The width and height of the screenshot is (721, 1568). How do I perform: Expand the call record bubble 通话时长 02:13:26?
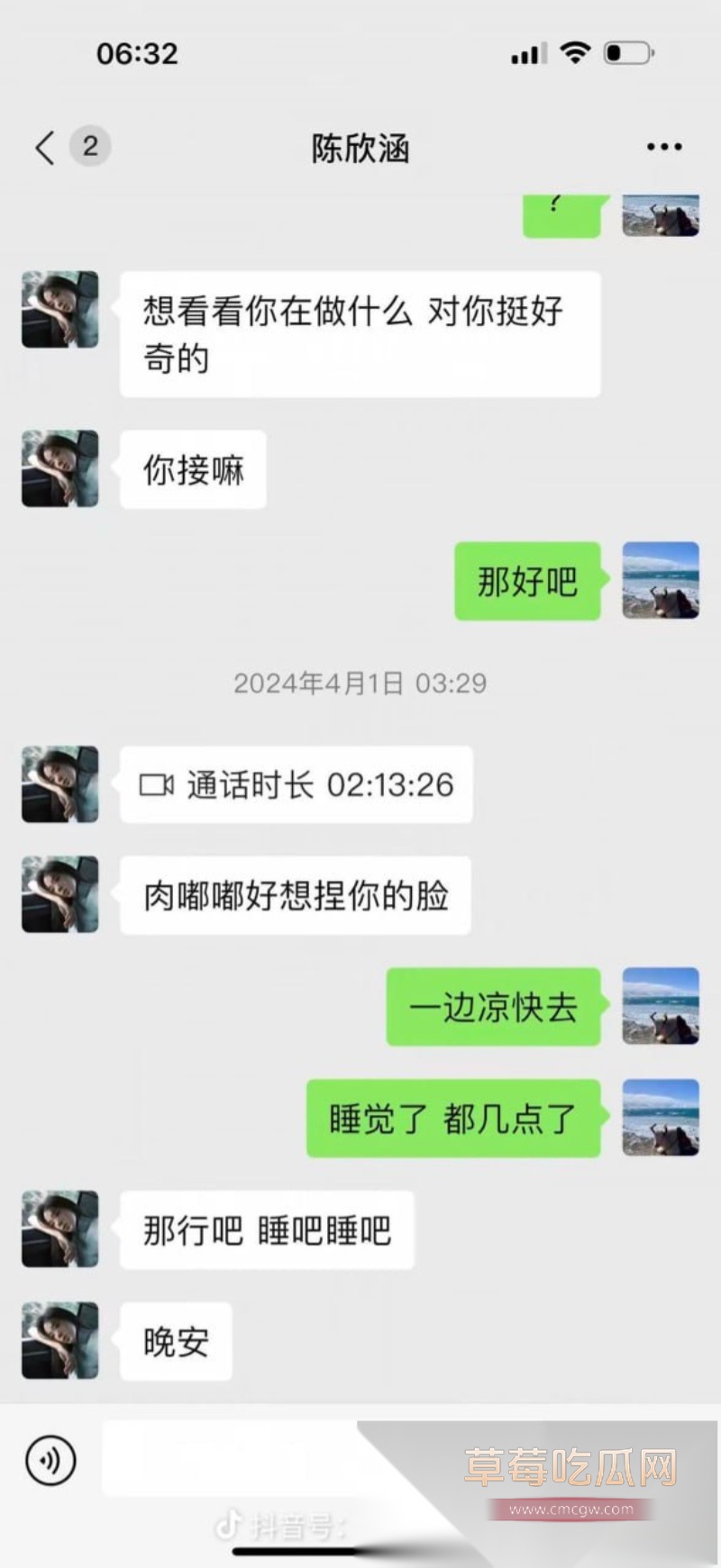[297, 784]
